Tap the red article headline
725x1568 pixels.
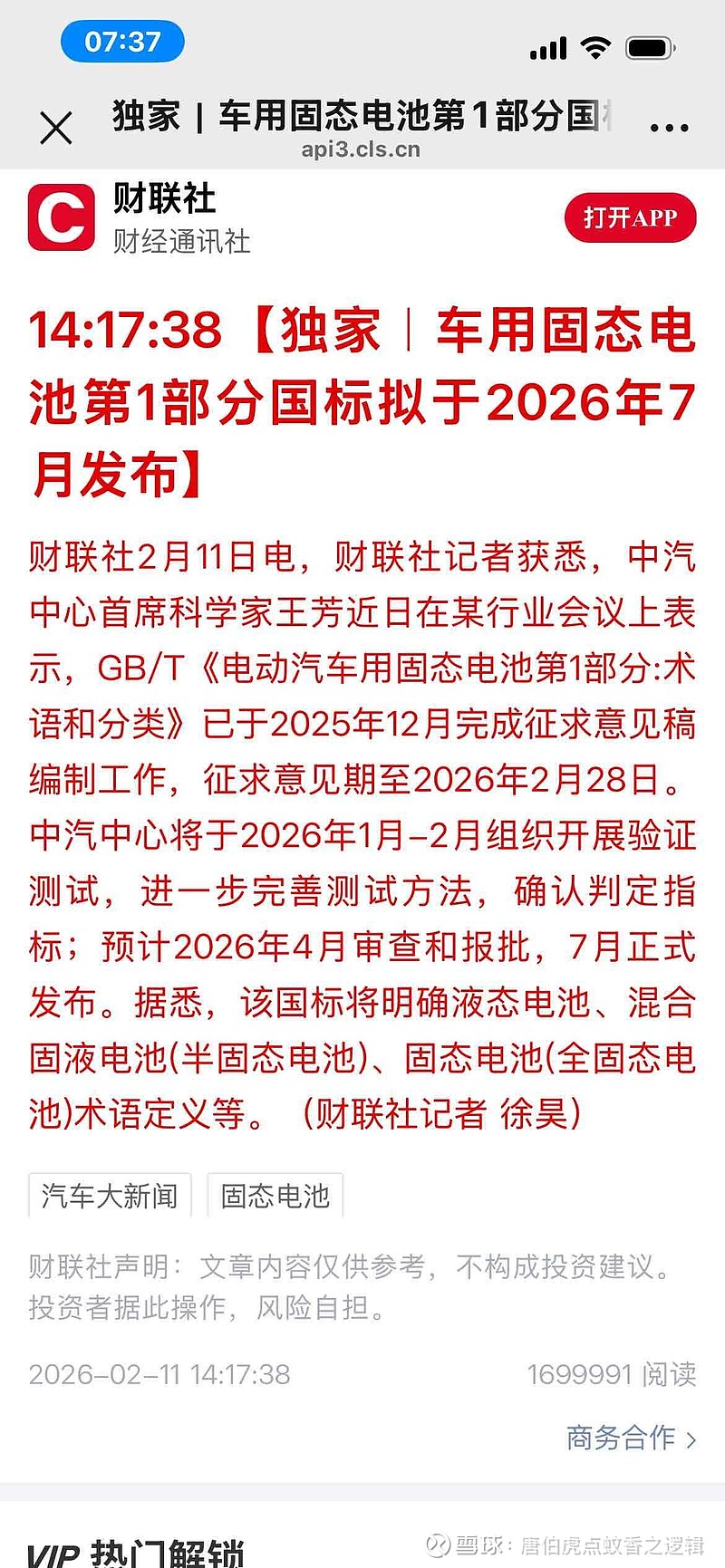click(x=362, y=399)
